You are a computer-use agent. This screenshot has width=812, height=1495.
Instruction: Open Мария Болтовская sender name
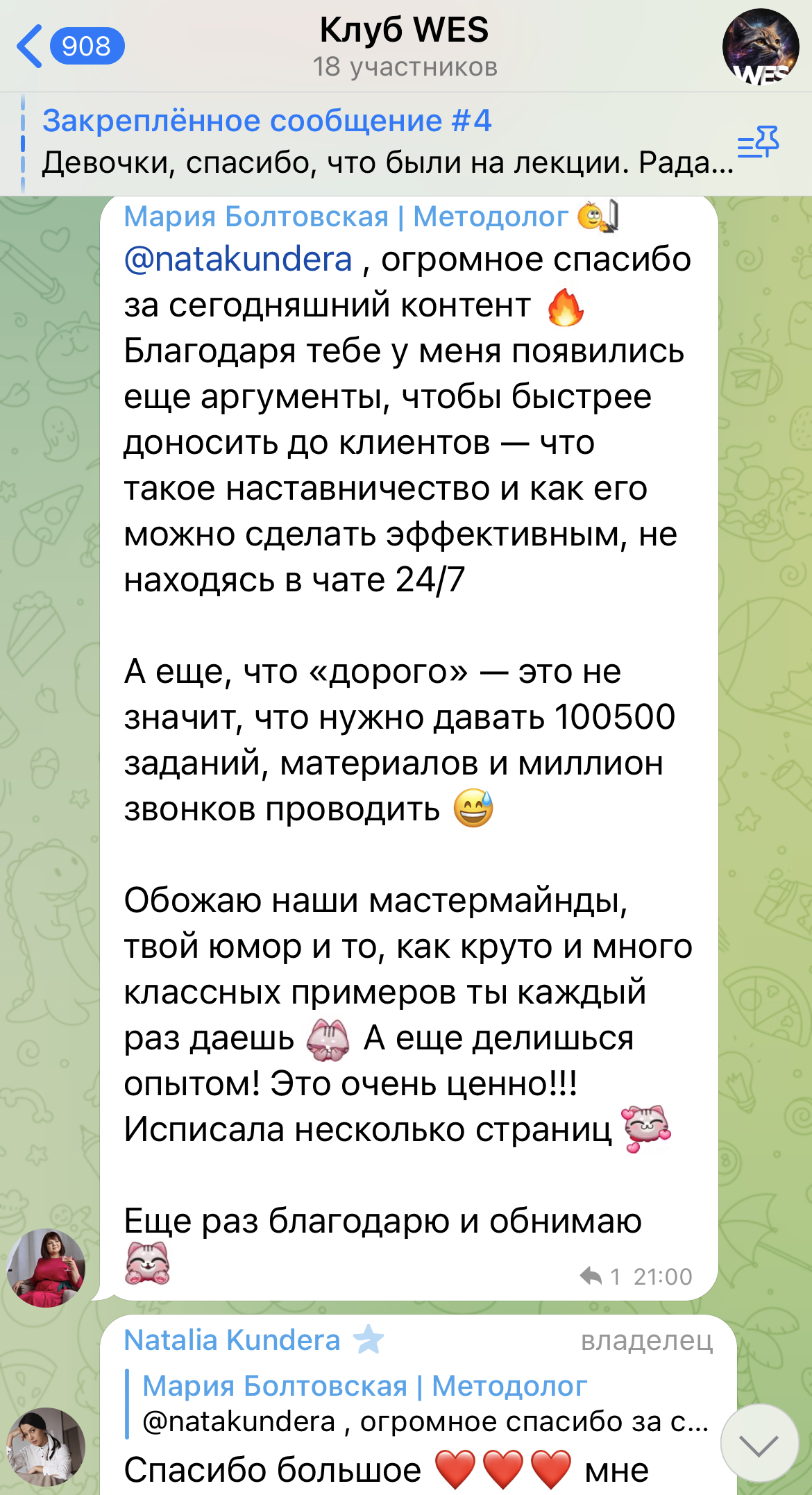(346, 217)
